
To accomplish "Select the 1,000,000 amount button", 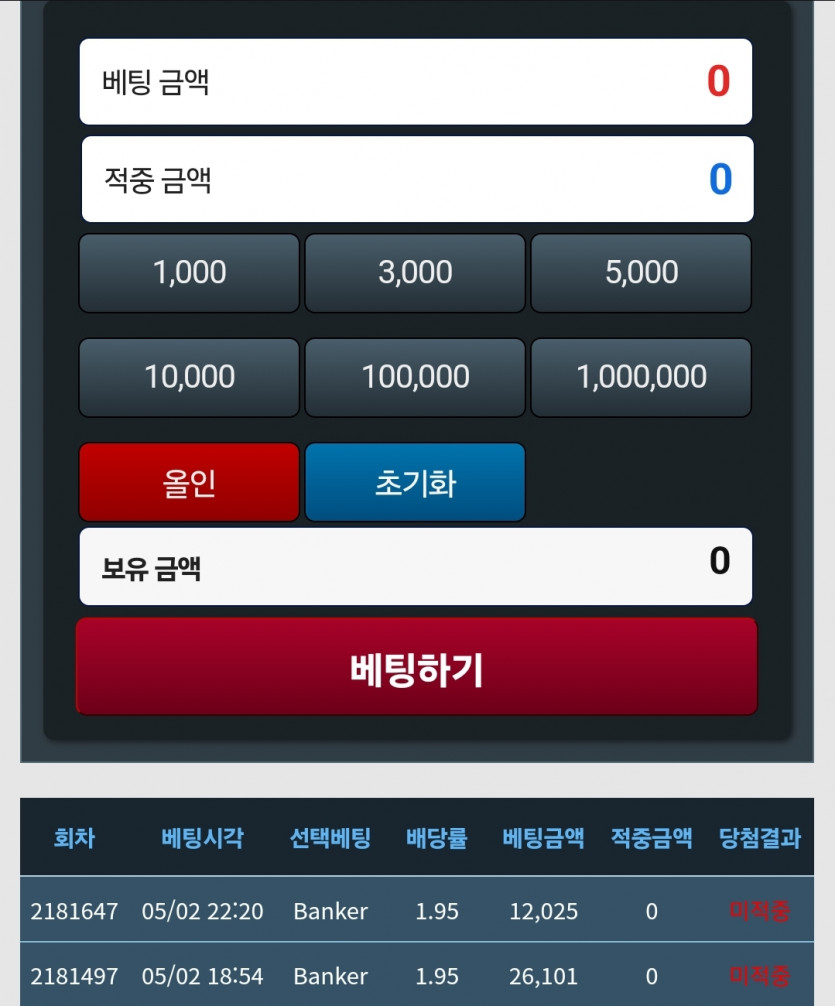I will point(641,377).
